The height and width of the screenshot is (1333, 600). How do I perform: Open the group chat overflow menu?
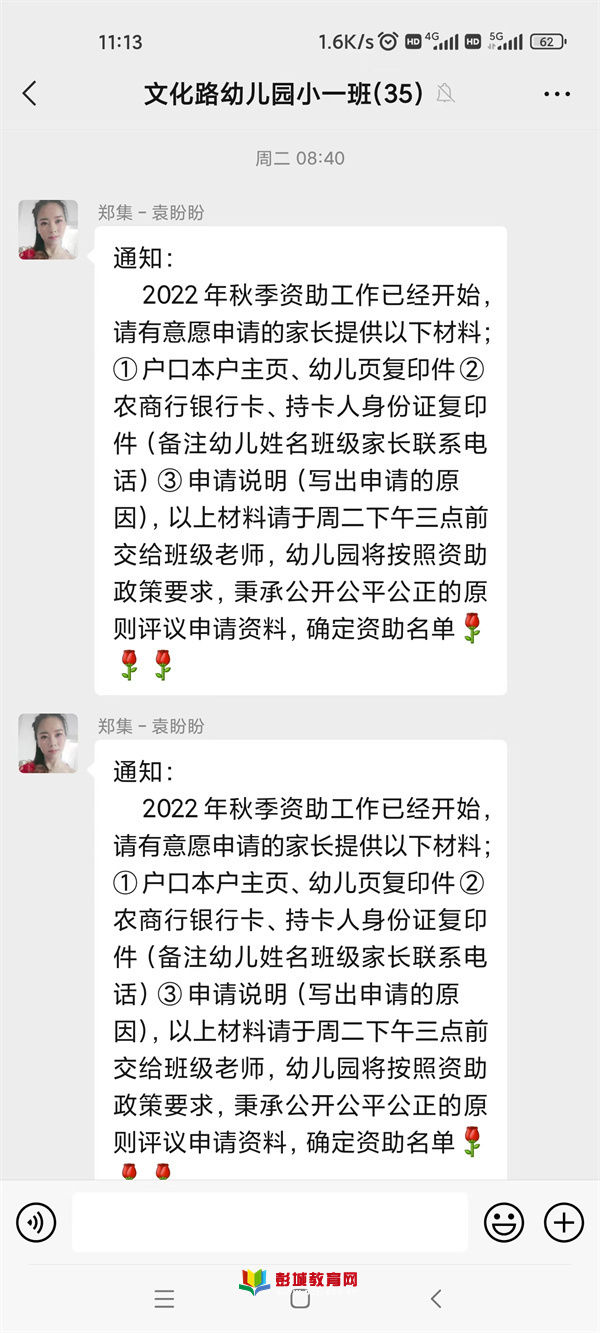click(556, 94)
